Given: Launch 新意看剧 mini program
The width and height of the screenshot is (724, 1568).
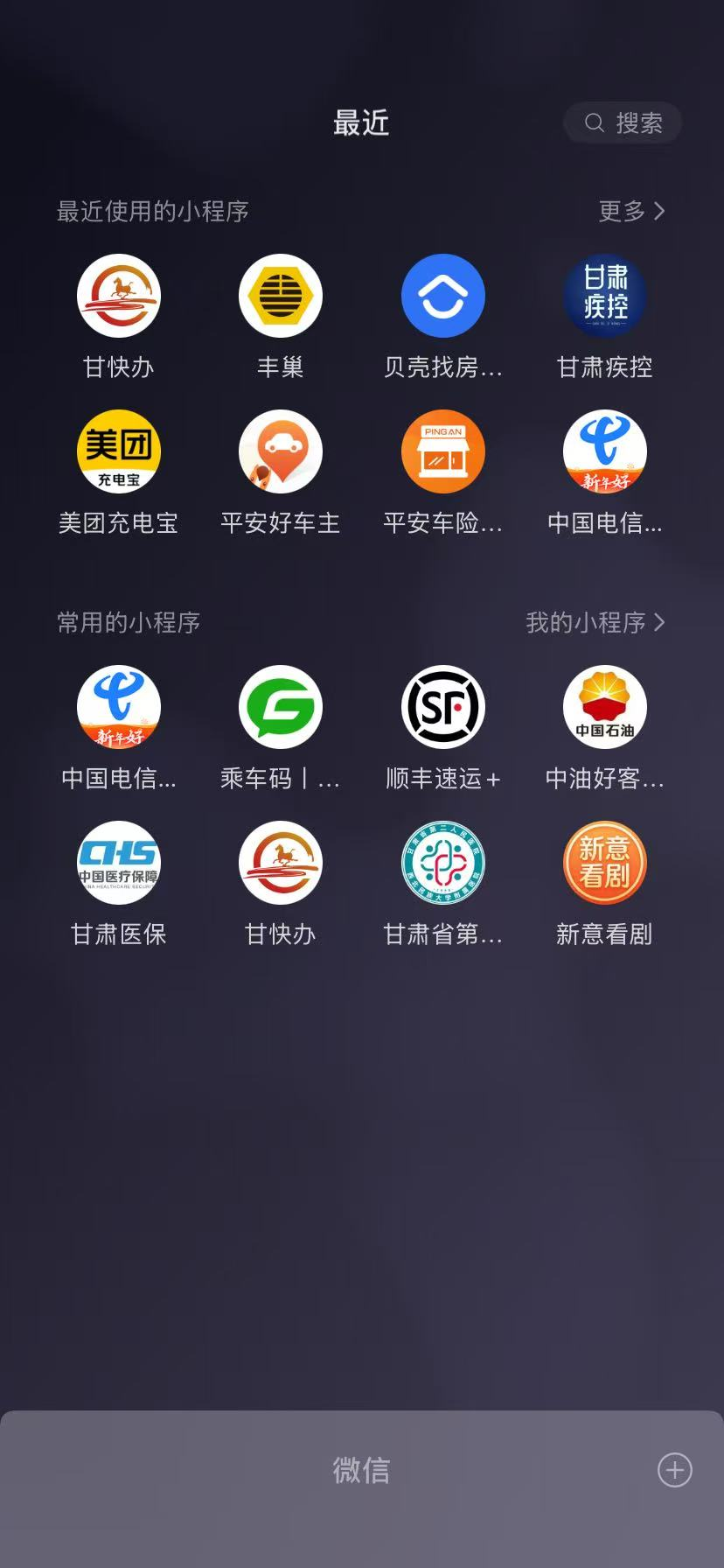Looking at the screenshot, I should (605, 864).
